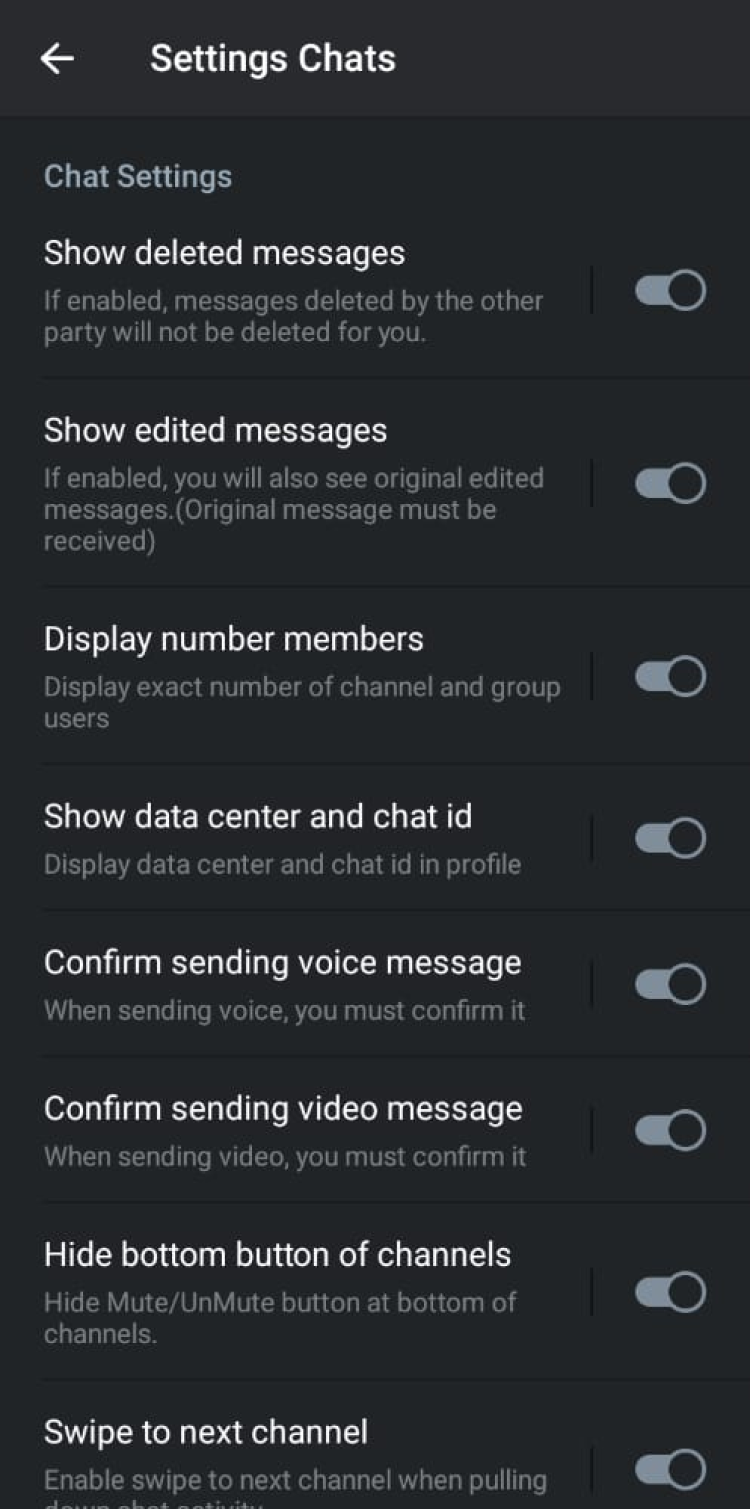
Task: Toggle the Show deleted messages switch
Action: [671, 291]
